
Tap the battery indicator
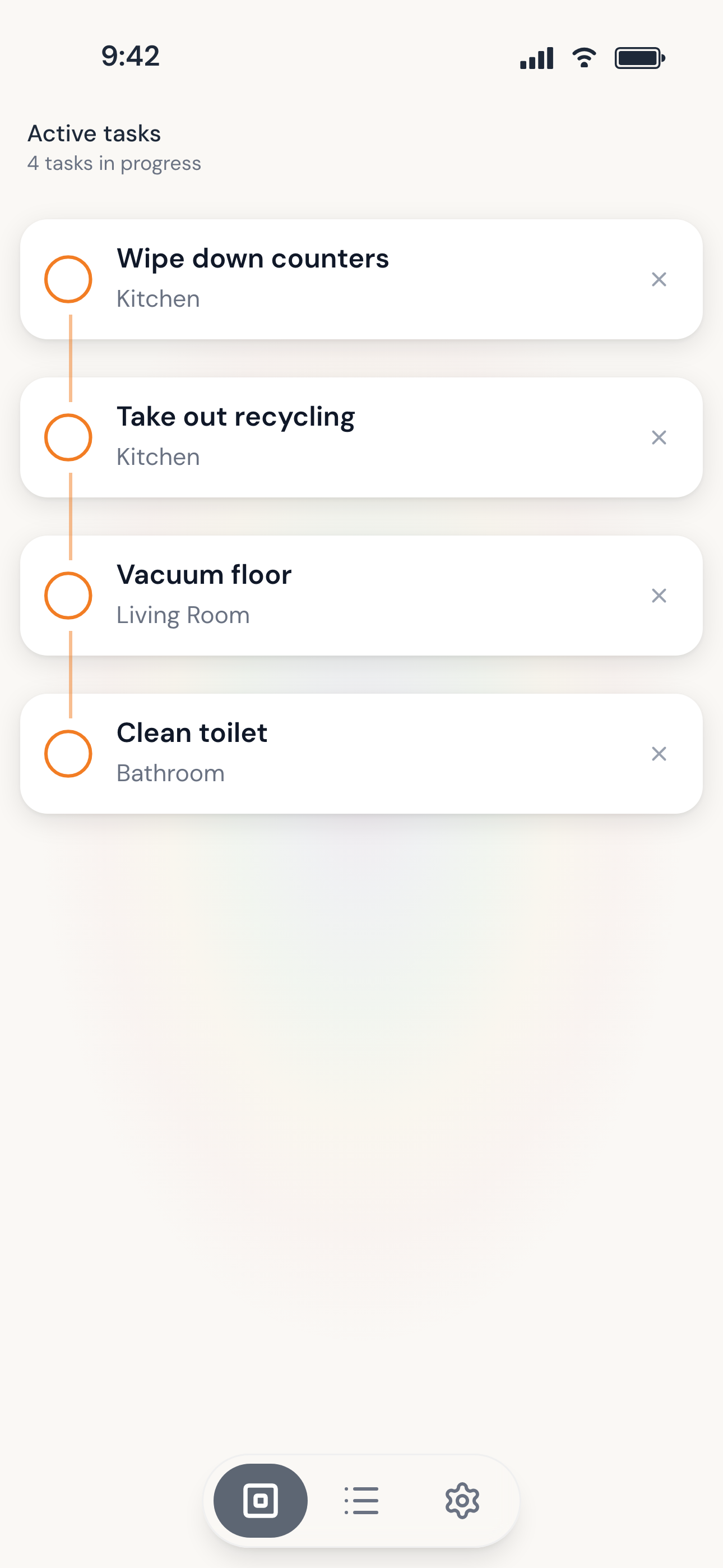[x=638, y=57]
